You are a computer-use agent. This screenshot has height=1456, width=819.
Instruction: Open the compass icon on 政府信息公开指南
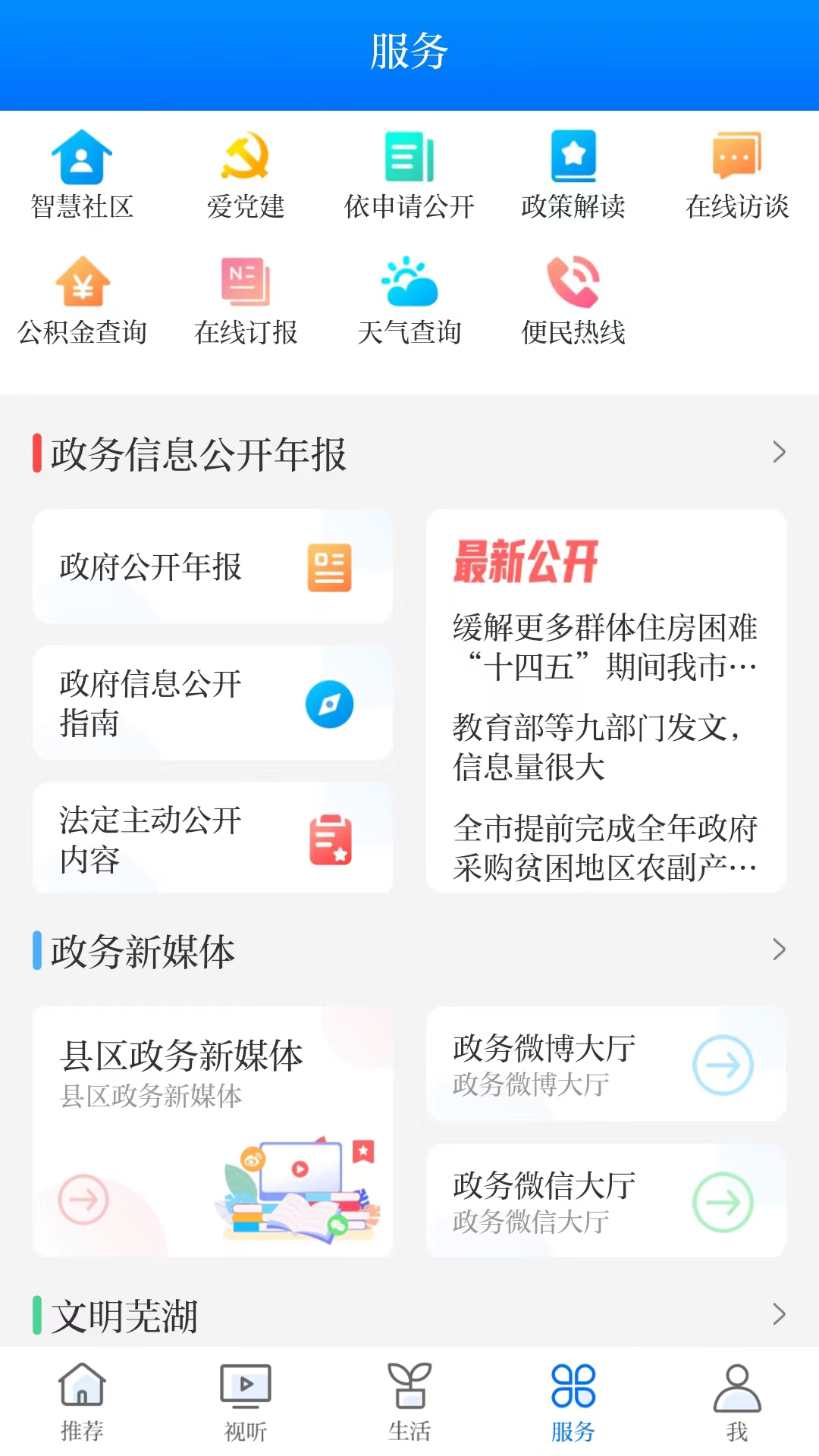pyautogui.click(x=329, y=704)
